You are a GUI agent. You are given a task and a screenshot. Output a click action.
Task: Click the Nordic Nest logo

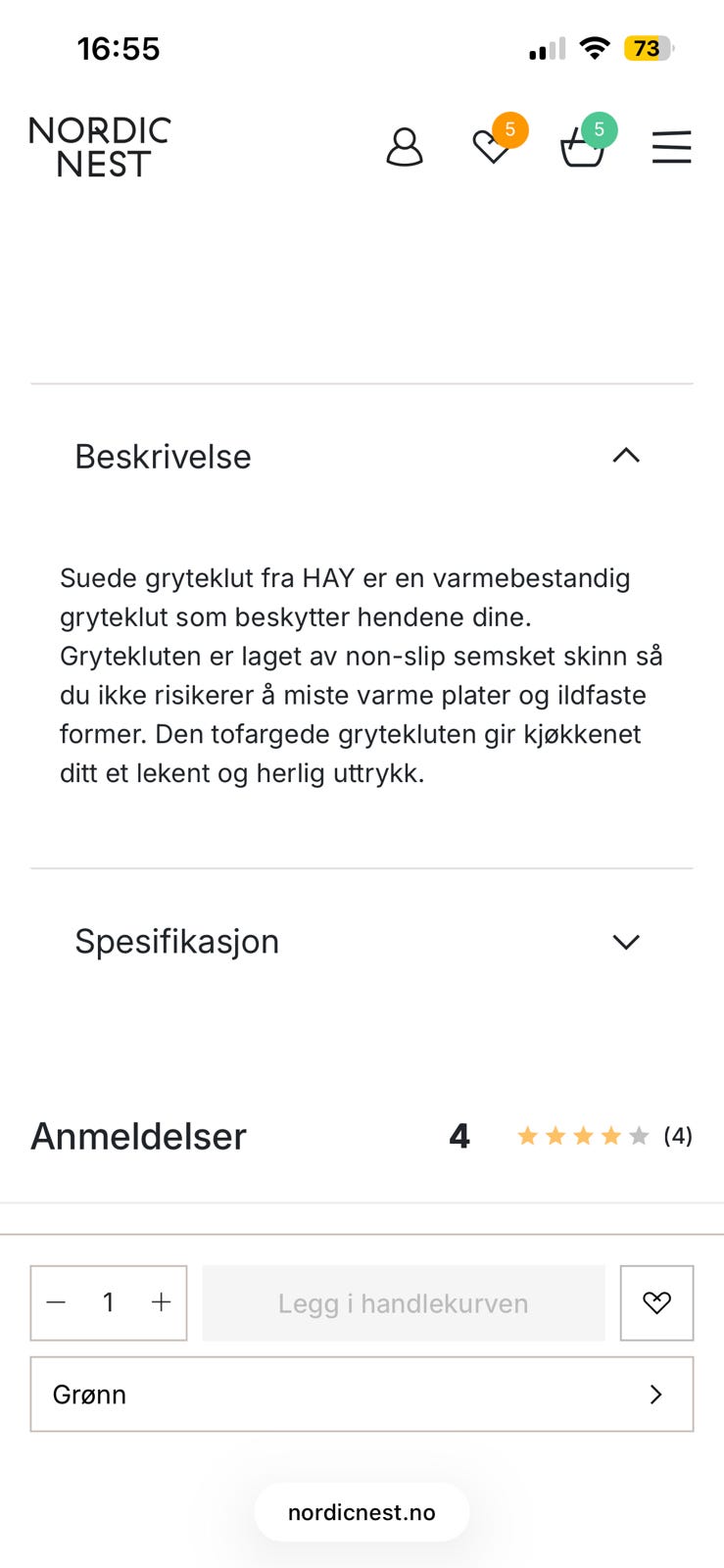click(x=98, y=147)
